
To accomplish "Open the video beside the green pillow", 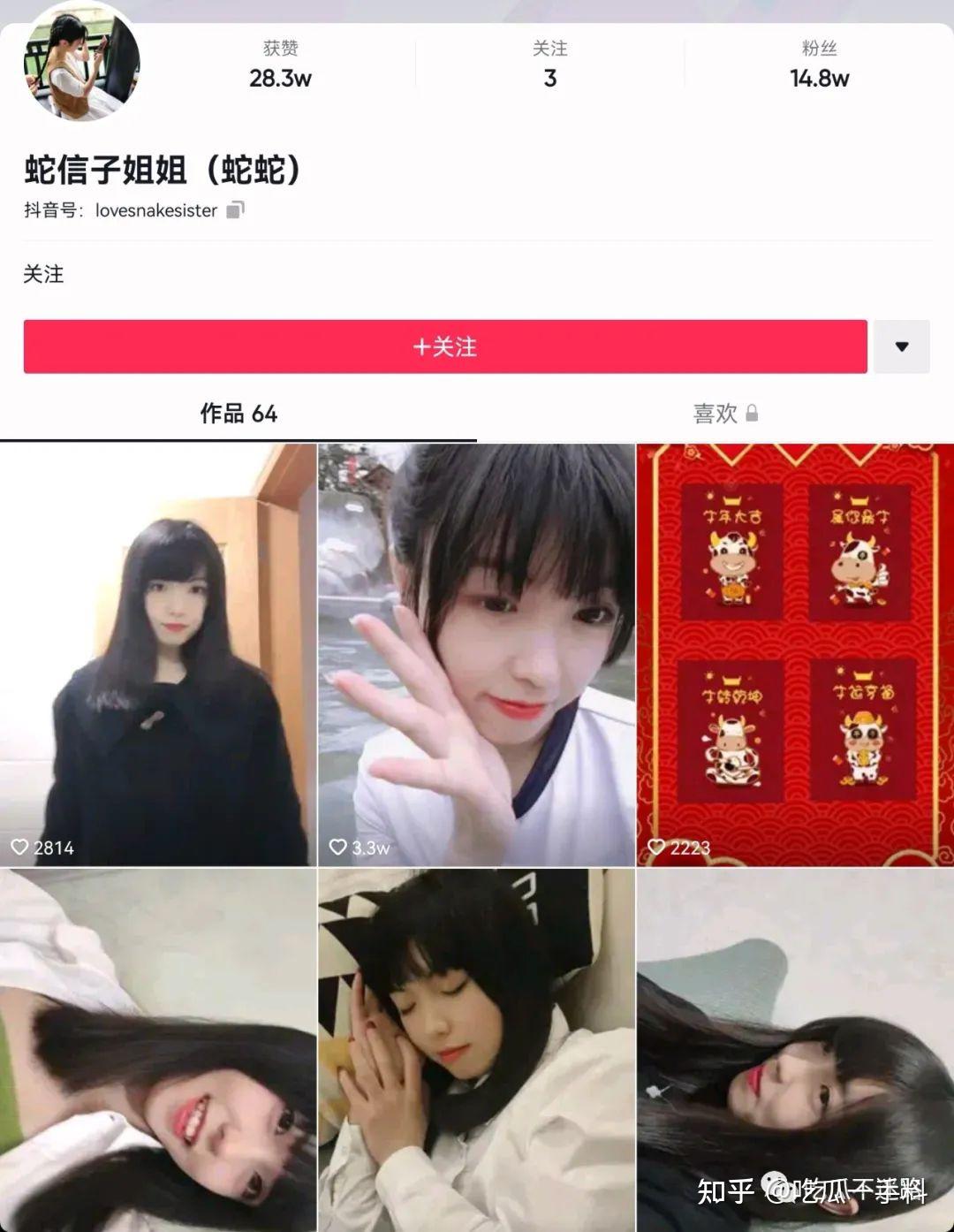I will (158, 1050).
